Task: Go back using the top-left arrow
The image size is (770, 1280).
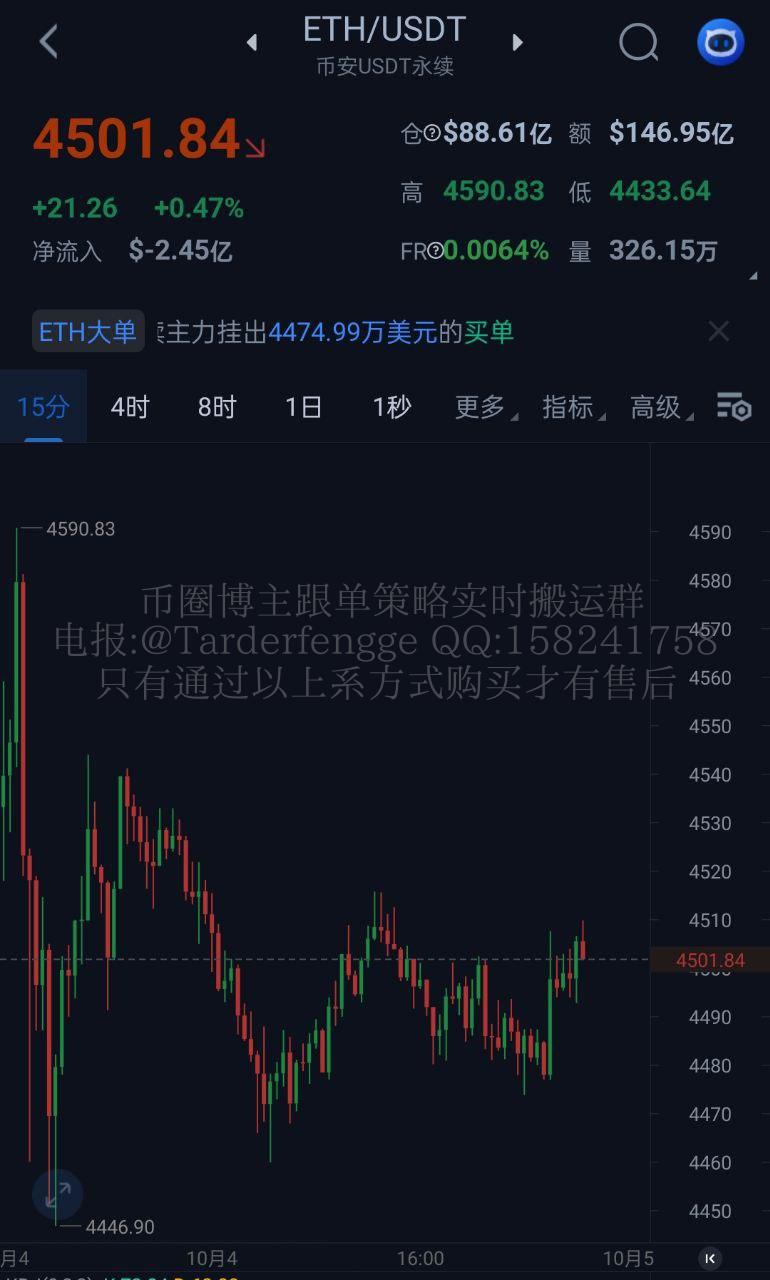Action: [48, 42]
